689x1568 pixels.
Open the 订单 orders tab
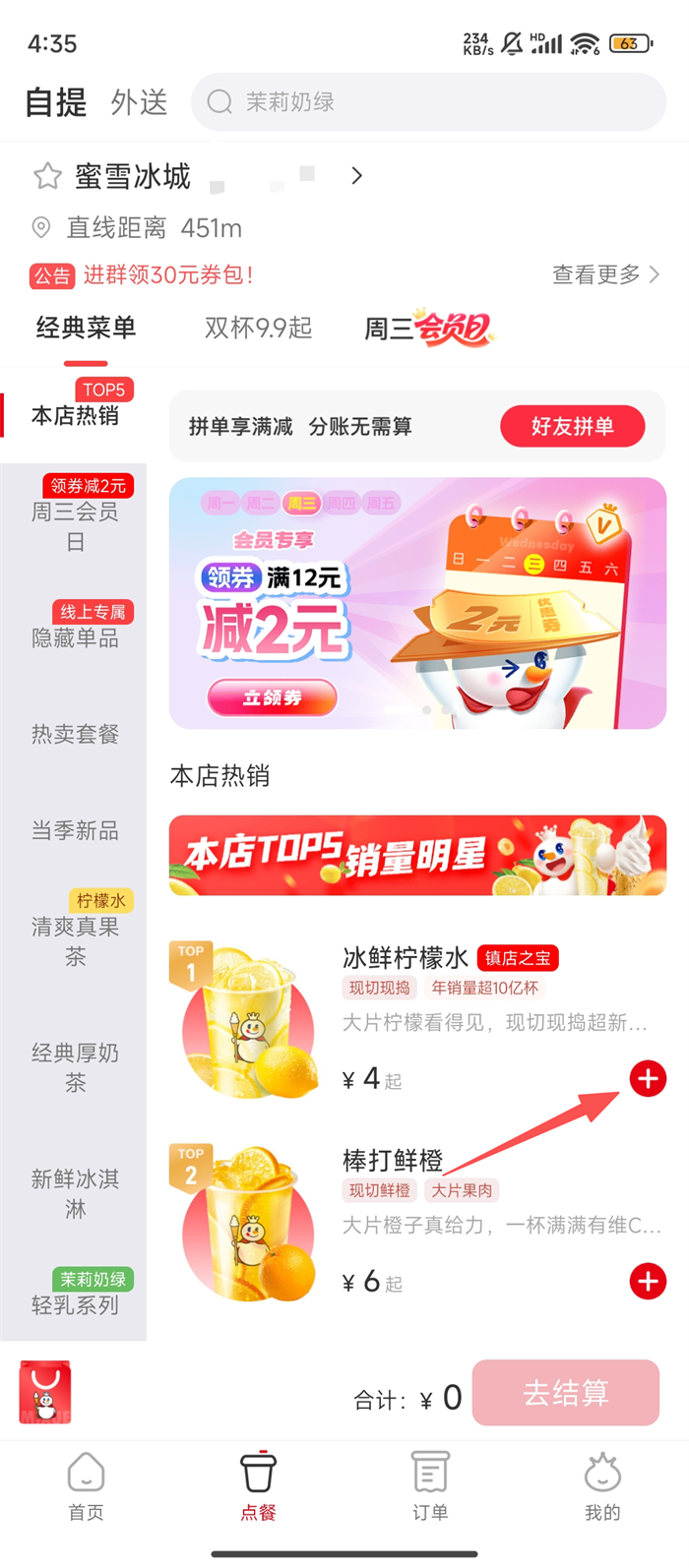point(430,1486)
